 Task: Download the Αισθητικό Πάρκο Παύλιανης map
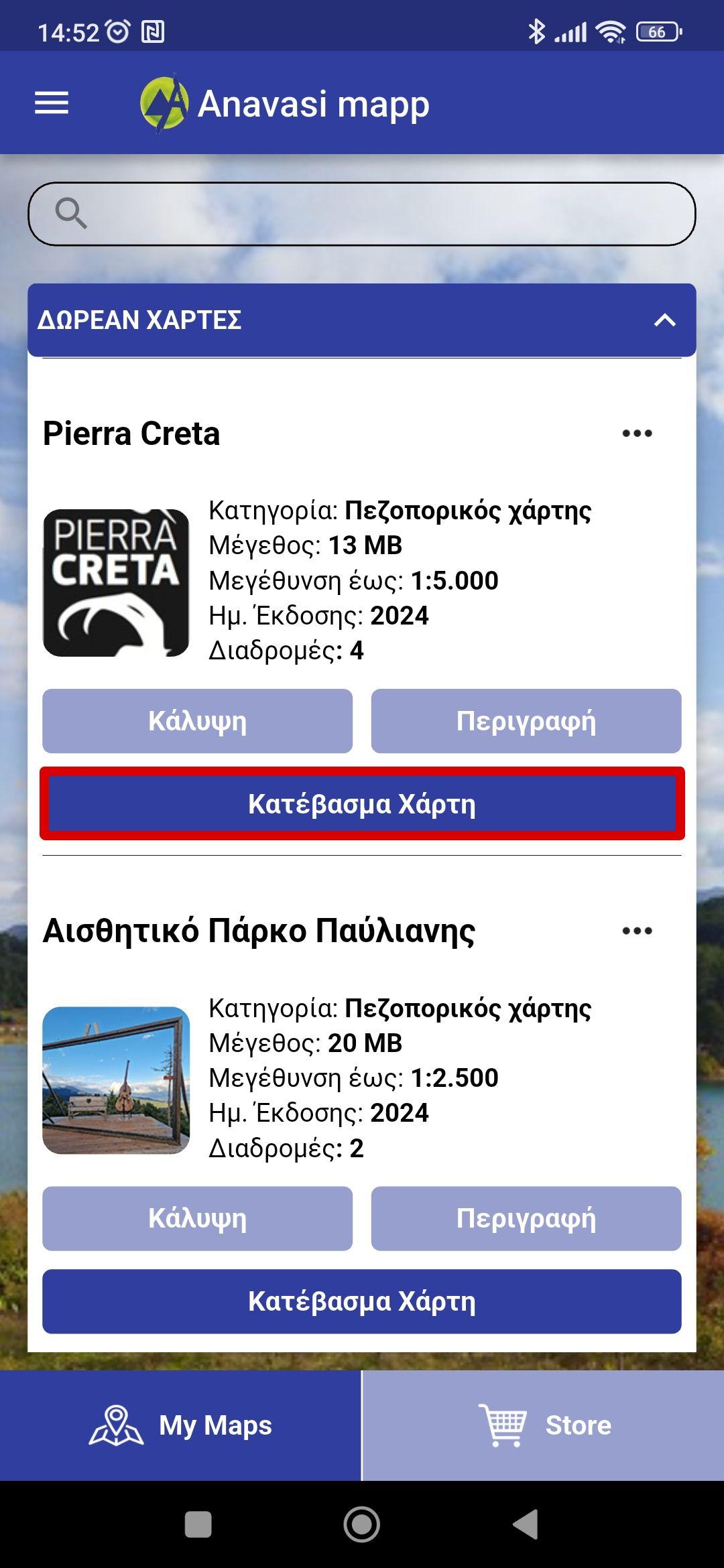tap(362, 1301)
